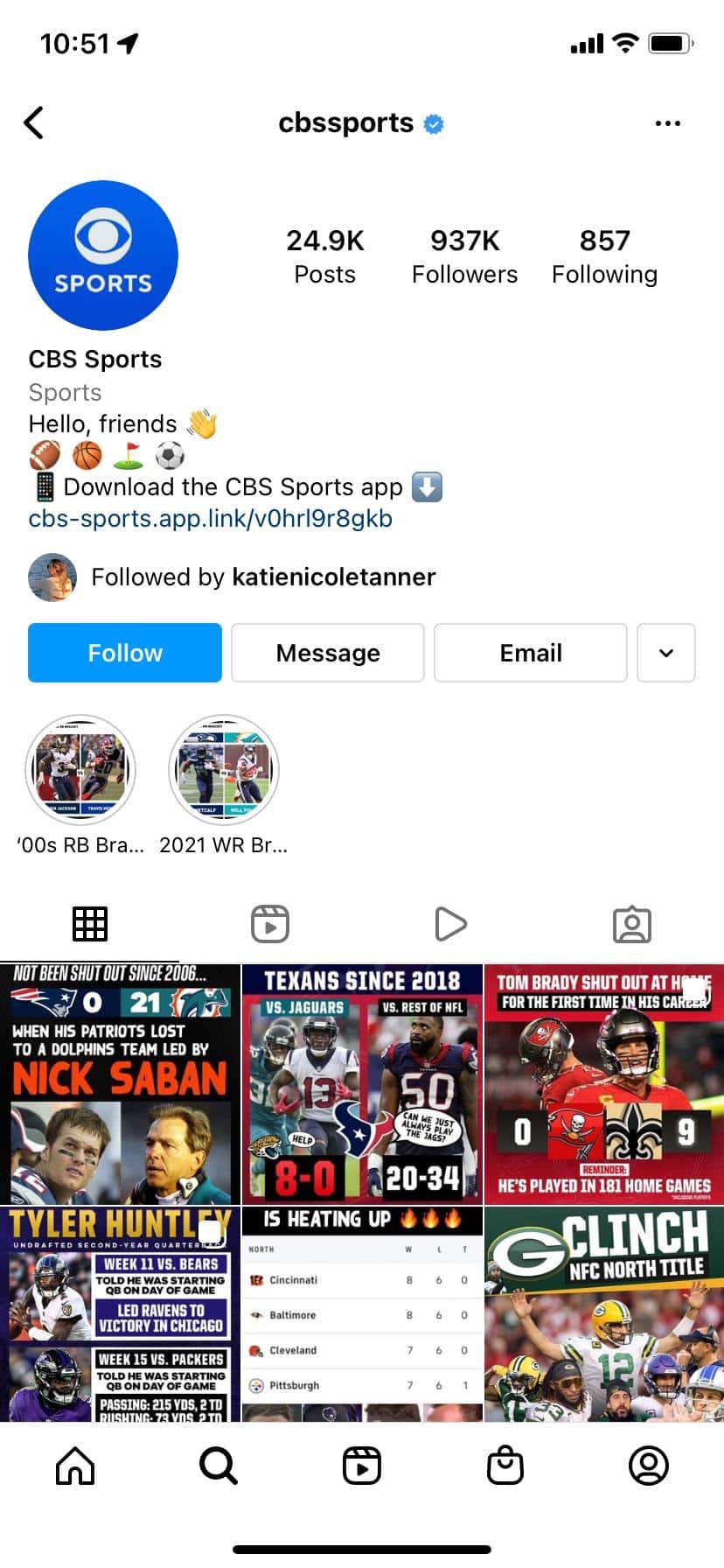Switch to the videos play tab
724x1568 pixels.
[450, 924]
